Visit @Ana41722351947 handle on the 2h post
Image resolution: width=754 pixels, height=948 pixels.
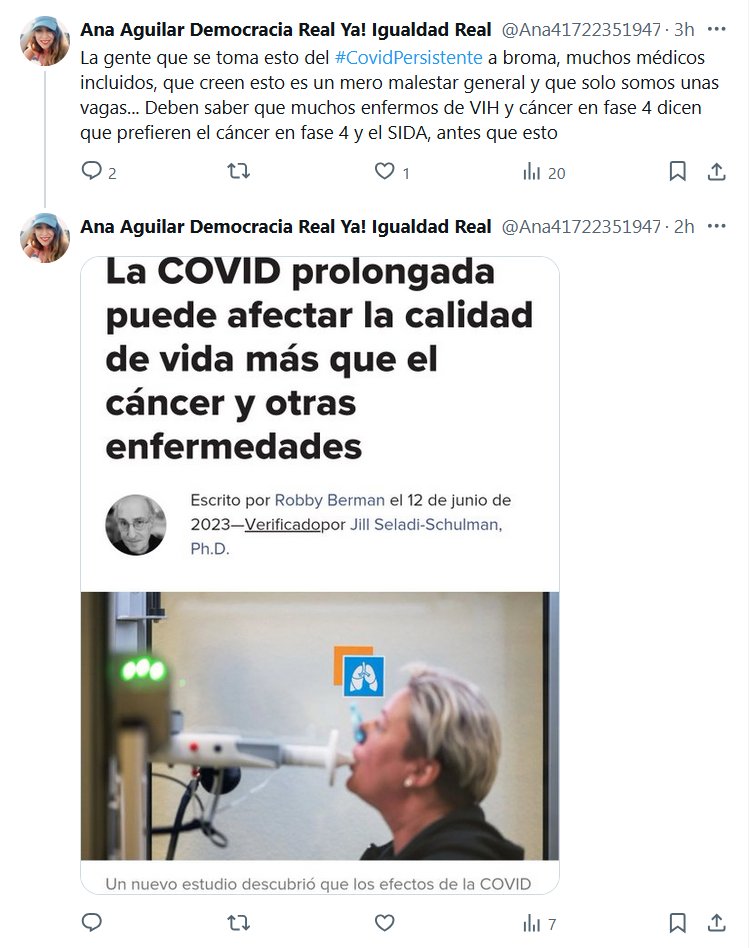(x=581, y=227)
